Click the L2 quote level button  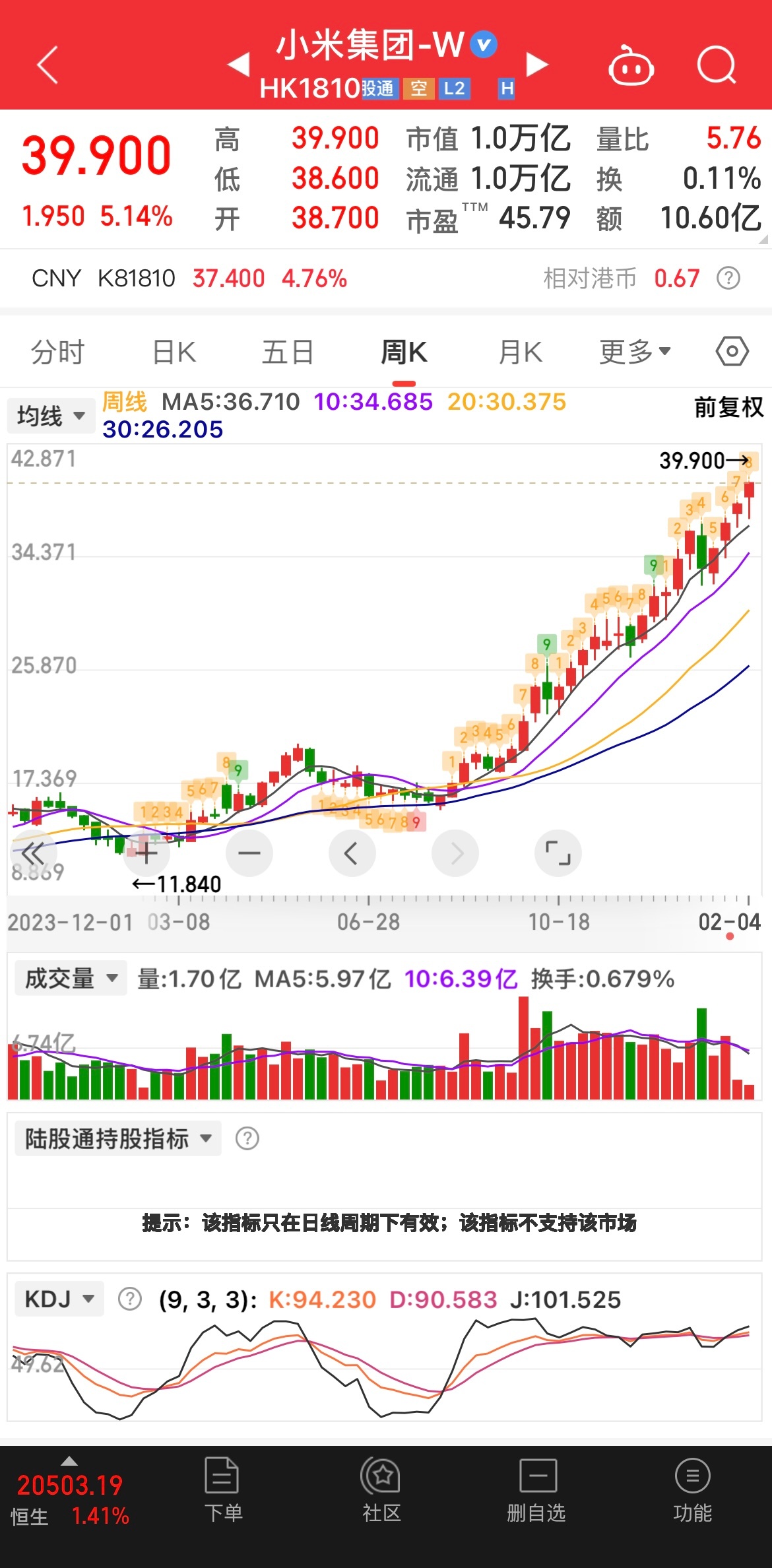point(454,89)
